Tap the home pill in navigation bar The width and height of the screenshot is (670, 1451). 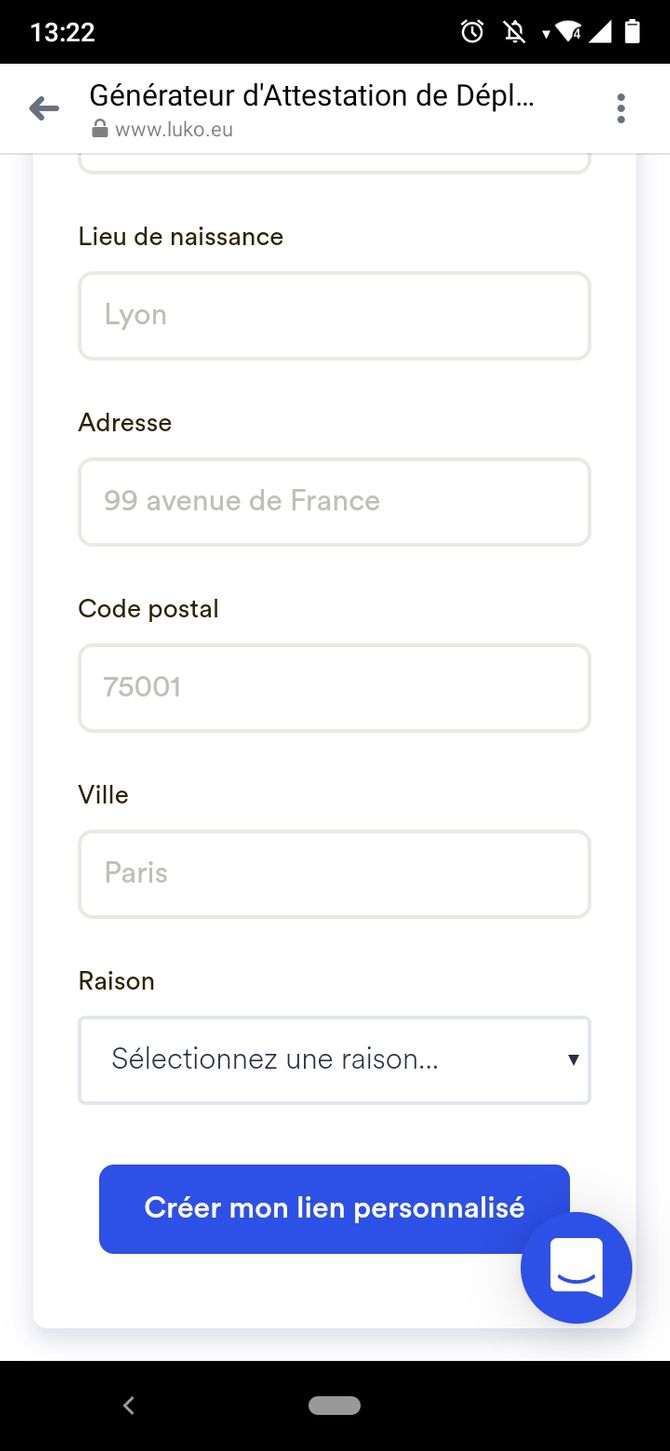point(334,1406)
